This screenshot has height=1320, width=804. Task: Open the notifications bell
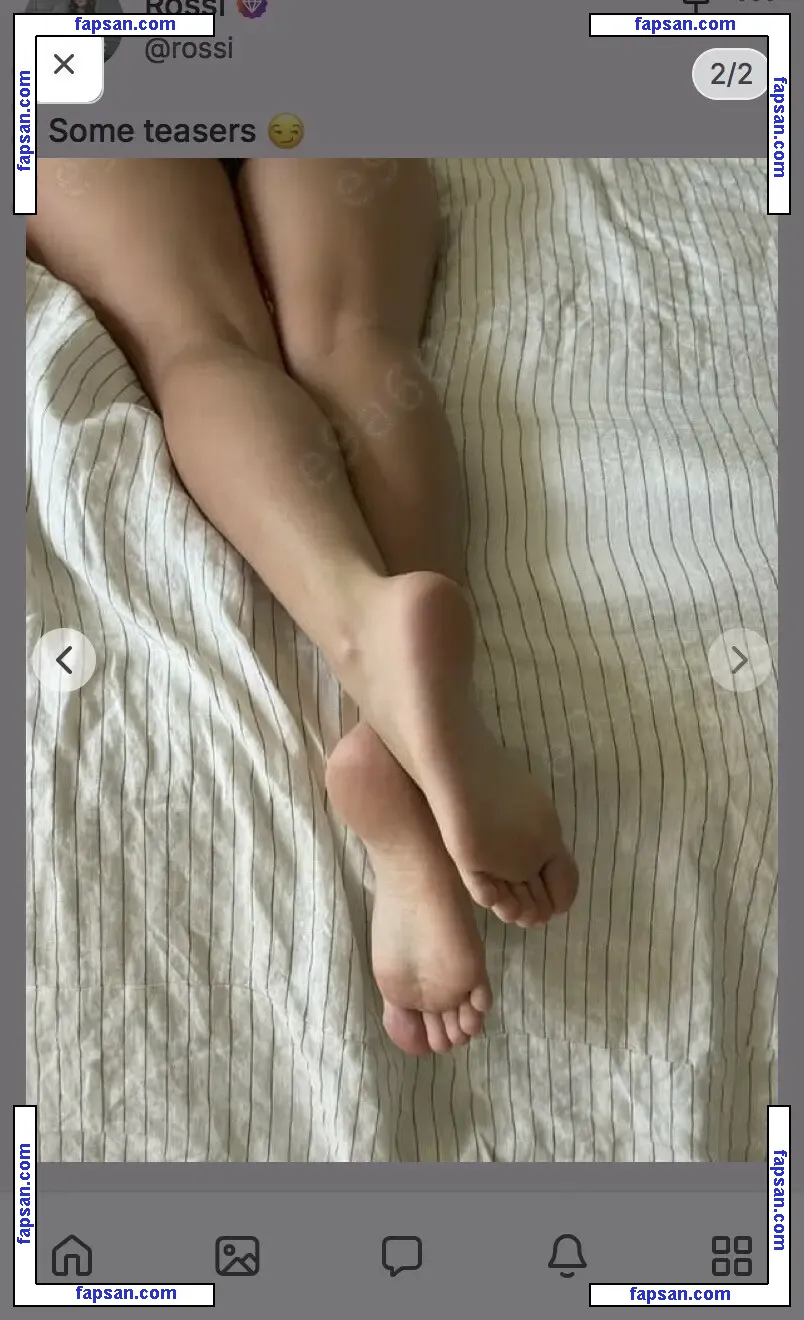pos(567,1256)
